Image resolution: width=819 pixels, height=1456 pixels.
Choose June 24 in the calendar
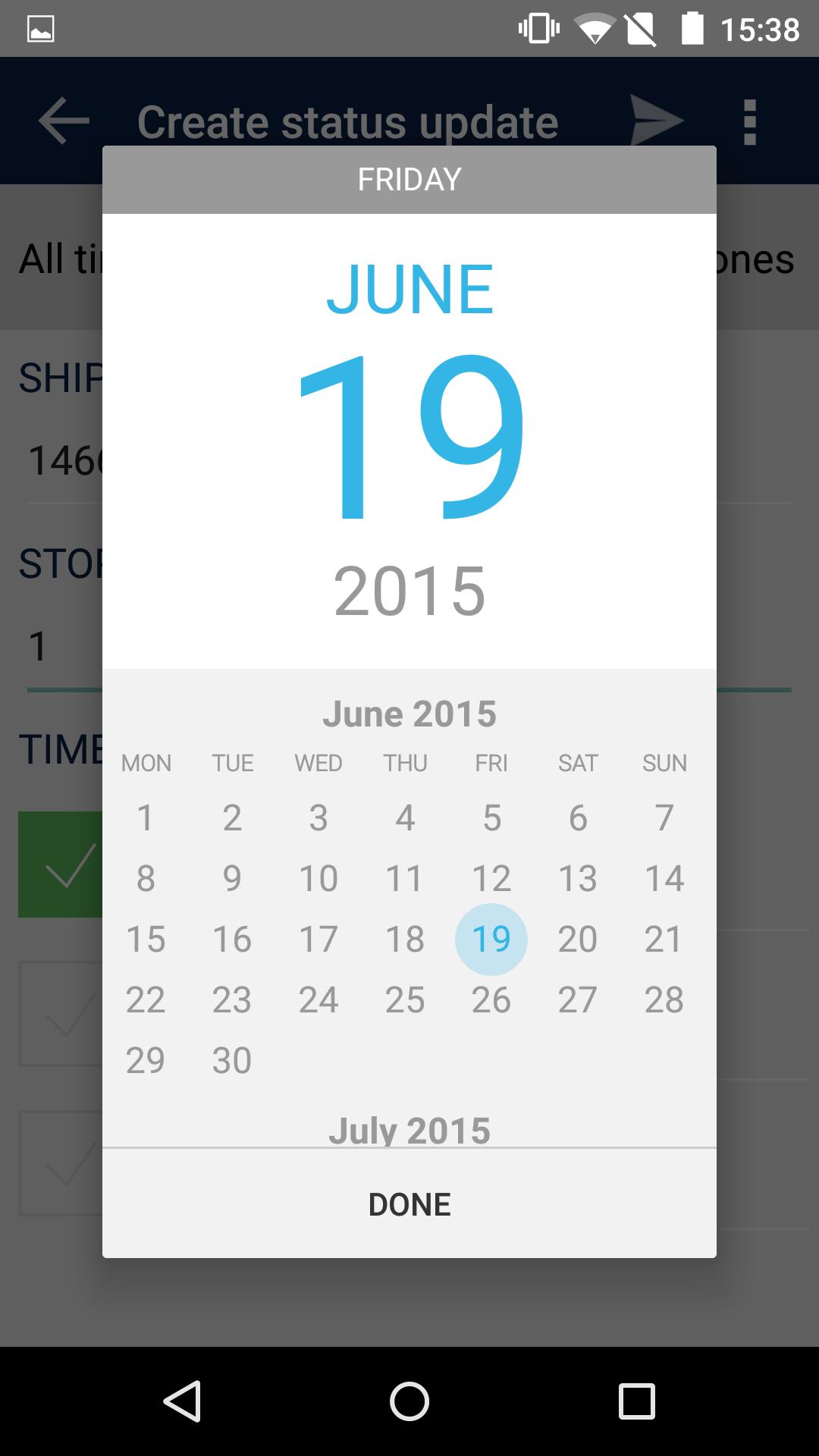pyautogui.click(x=318, y=999)
